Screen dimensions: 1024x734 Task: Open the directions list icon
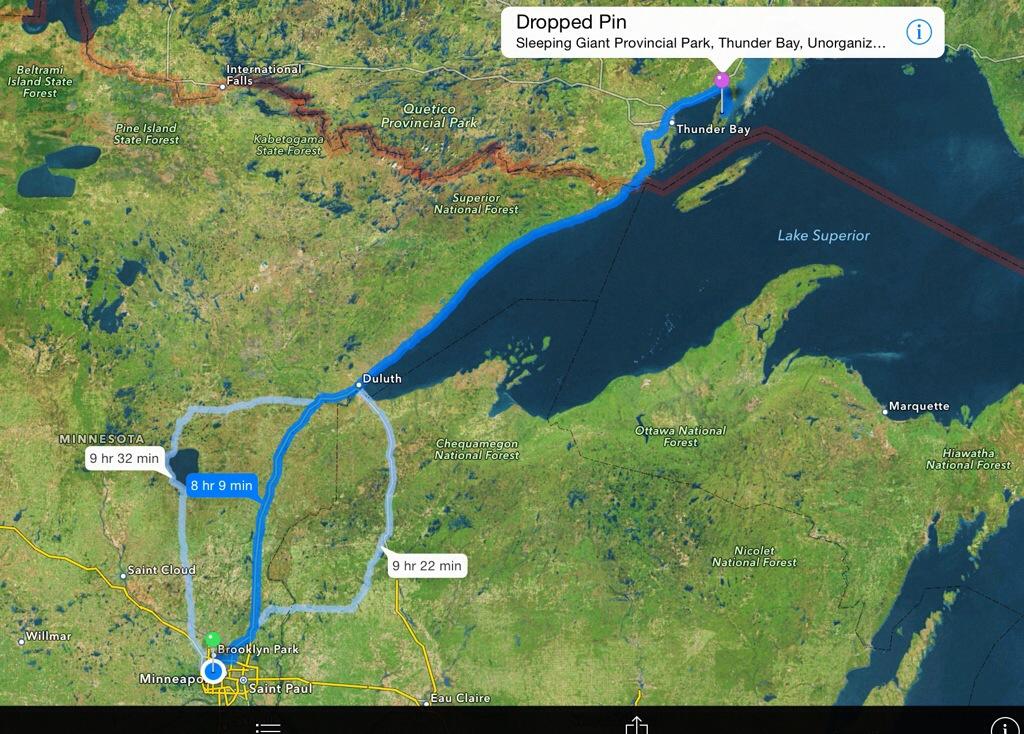(x=268, y=727)
